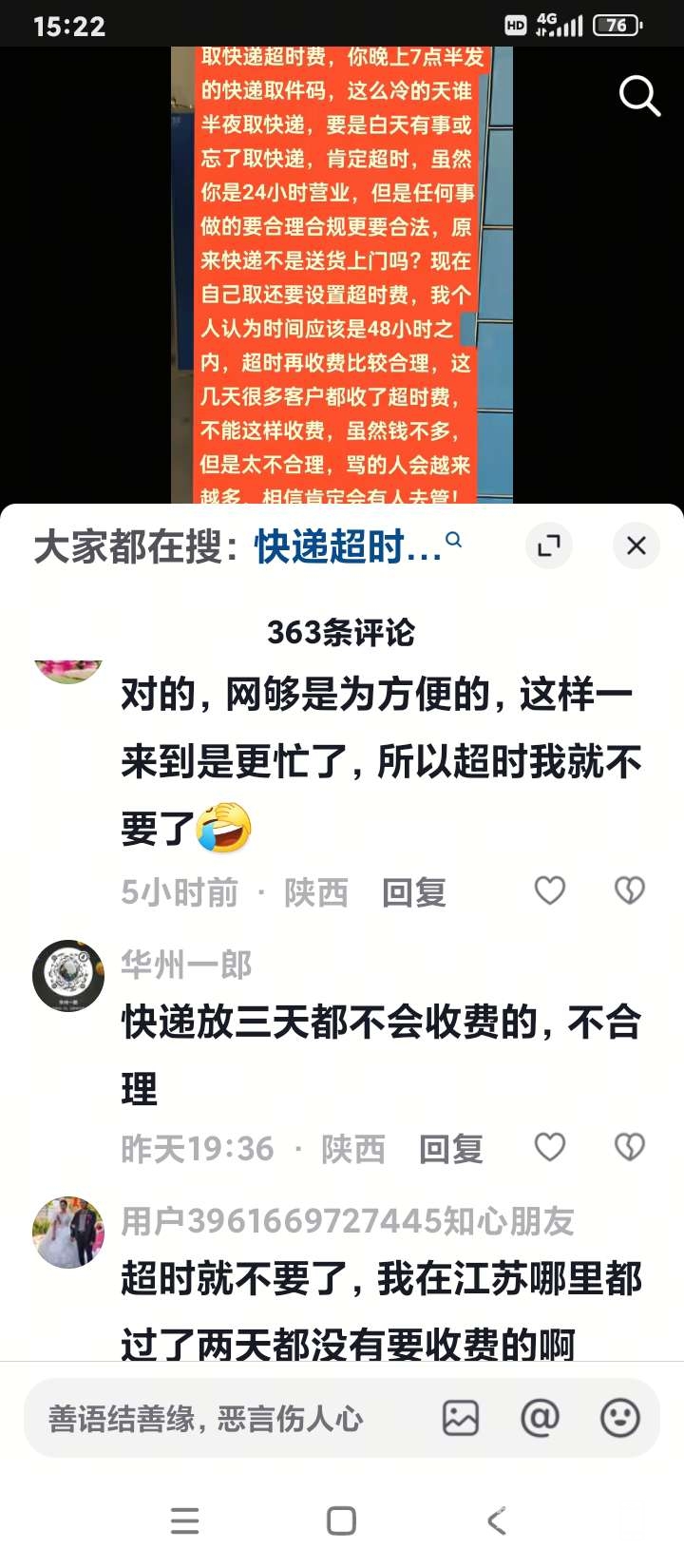Open the emoji picker
Image resolution: width=684 pixels, height=1568 pixels.
pyautogui.click(x=620, y=1419)
